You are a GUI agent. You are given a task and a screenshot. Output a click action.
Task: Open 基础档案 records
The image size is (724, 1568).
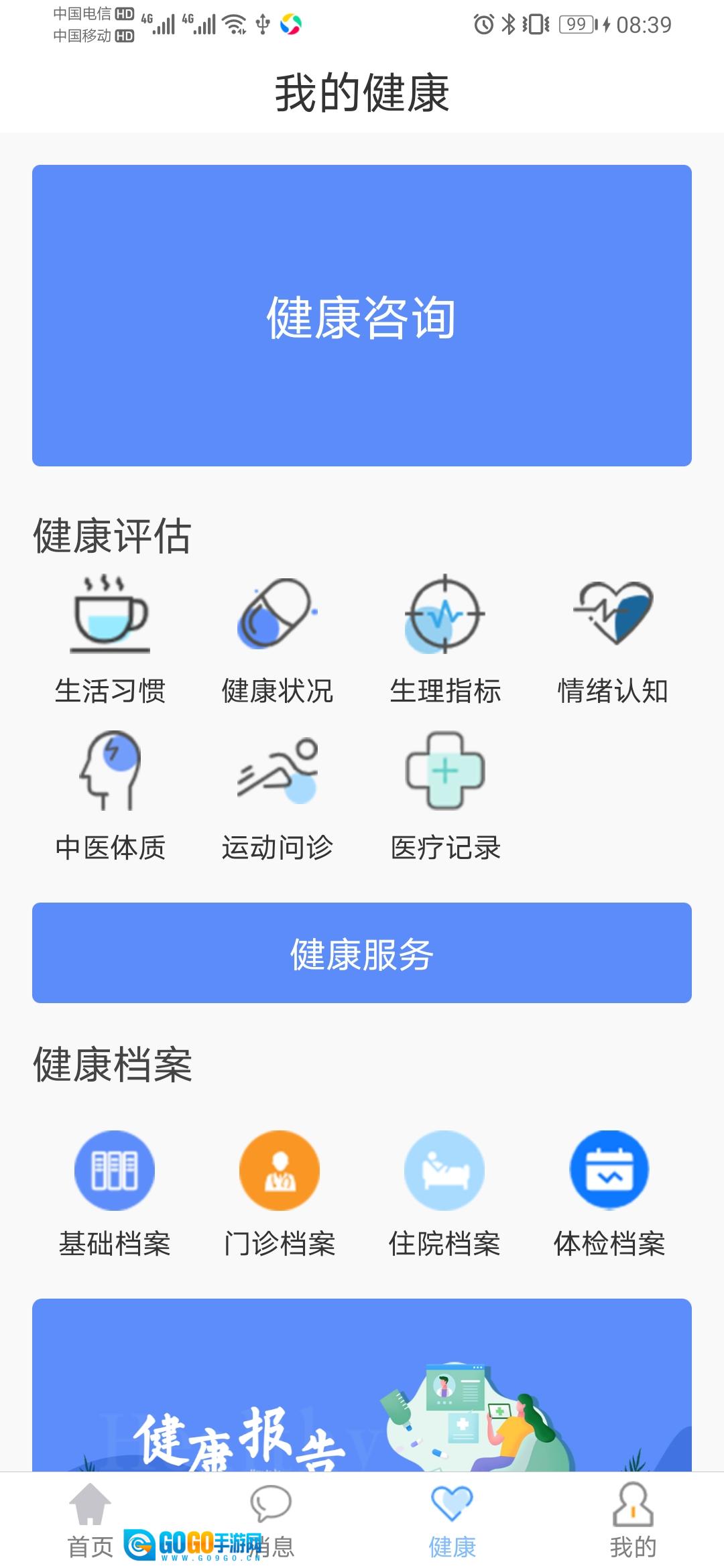point(115,1194)
